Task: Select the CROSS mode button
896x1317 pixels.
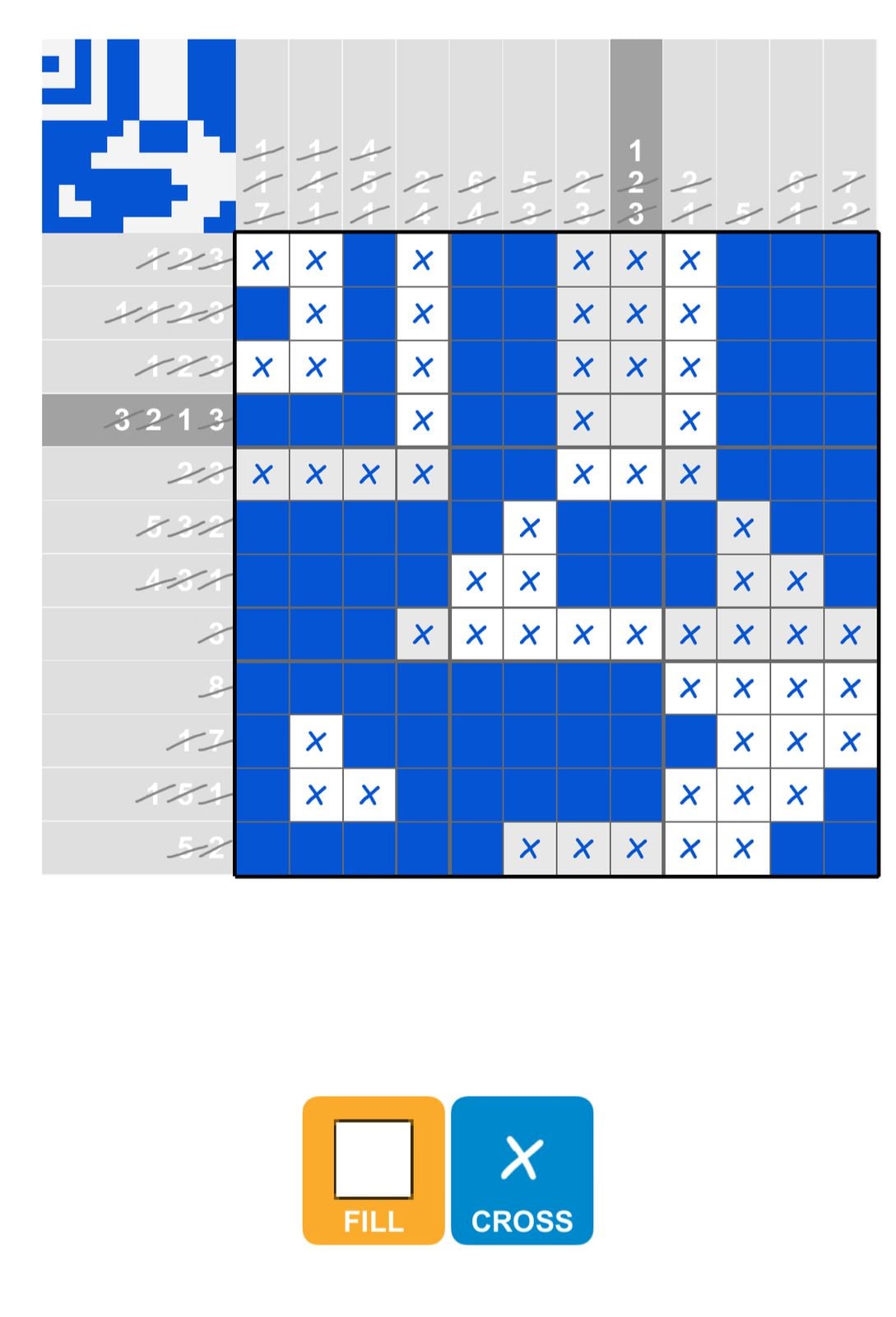Action: (522, 1170)
